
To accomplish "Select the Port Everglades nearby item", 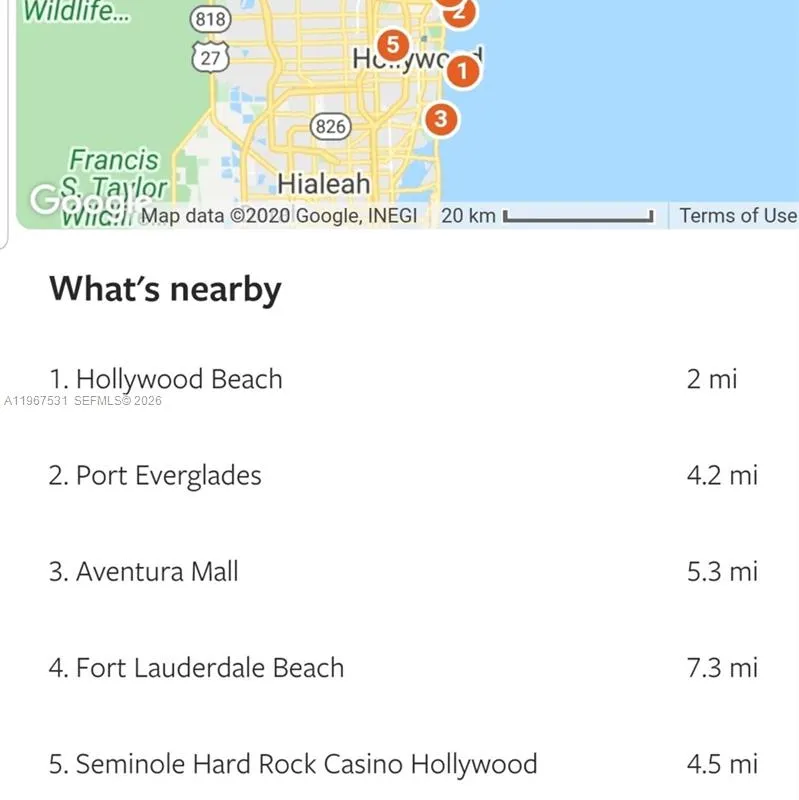I will [x=156, y=475].
